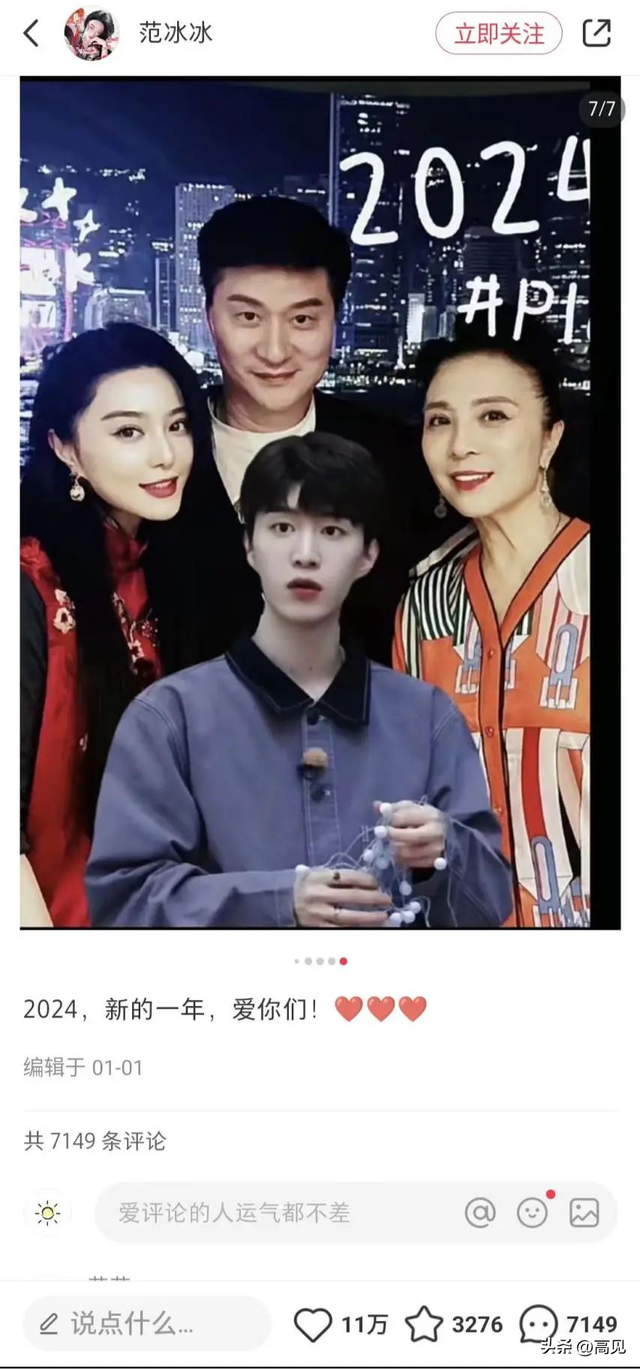Tap the 立即关注 follow button
This screenshot has height=1369, width=640.
click(498, 34)
